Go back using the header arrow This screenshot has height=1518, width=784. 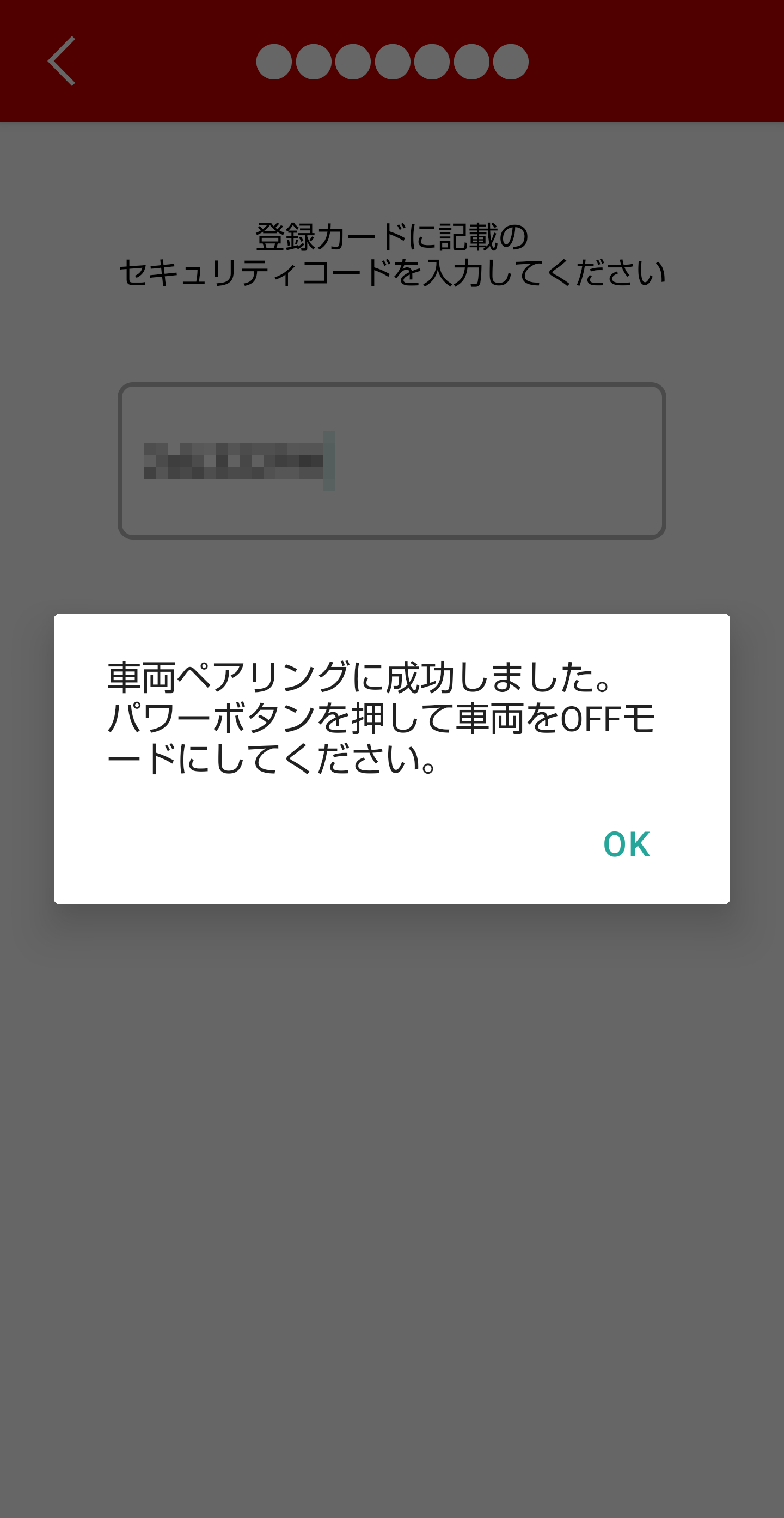(62, 62)
